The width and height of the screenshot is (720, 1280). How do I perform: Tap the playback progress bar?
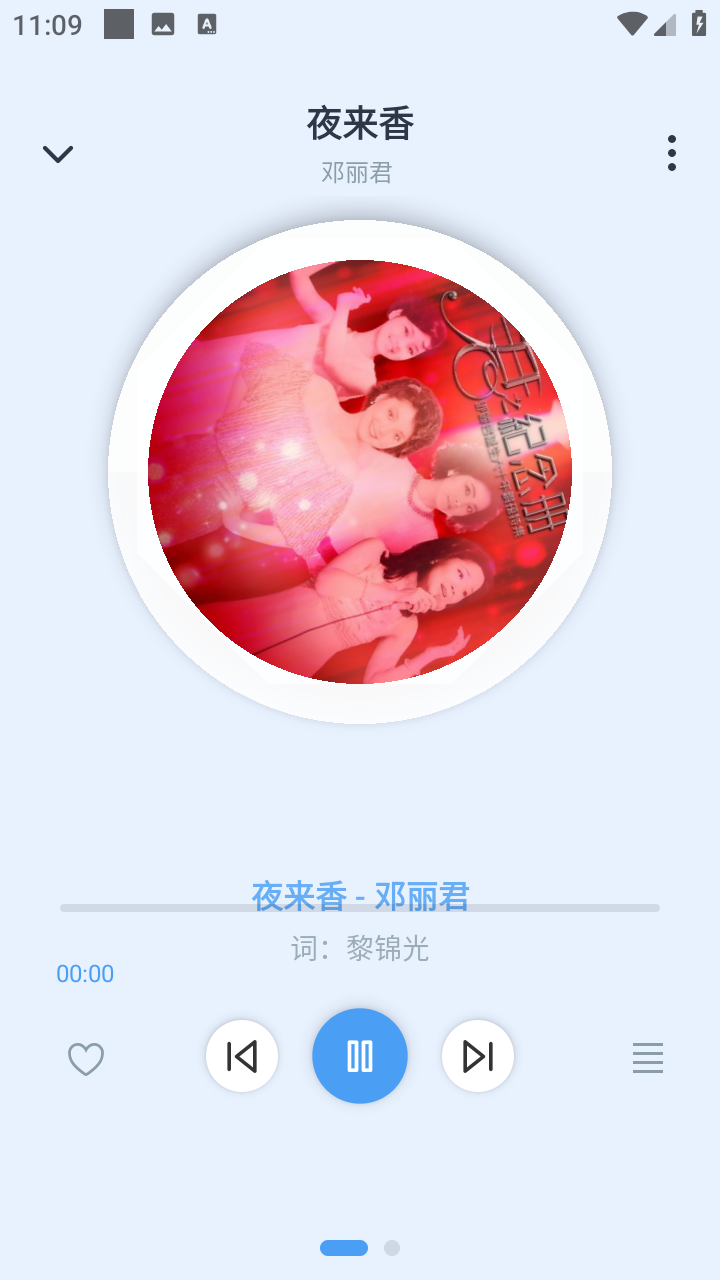[360, 907]
